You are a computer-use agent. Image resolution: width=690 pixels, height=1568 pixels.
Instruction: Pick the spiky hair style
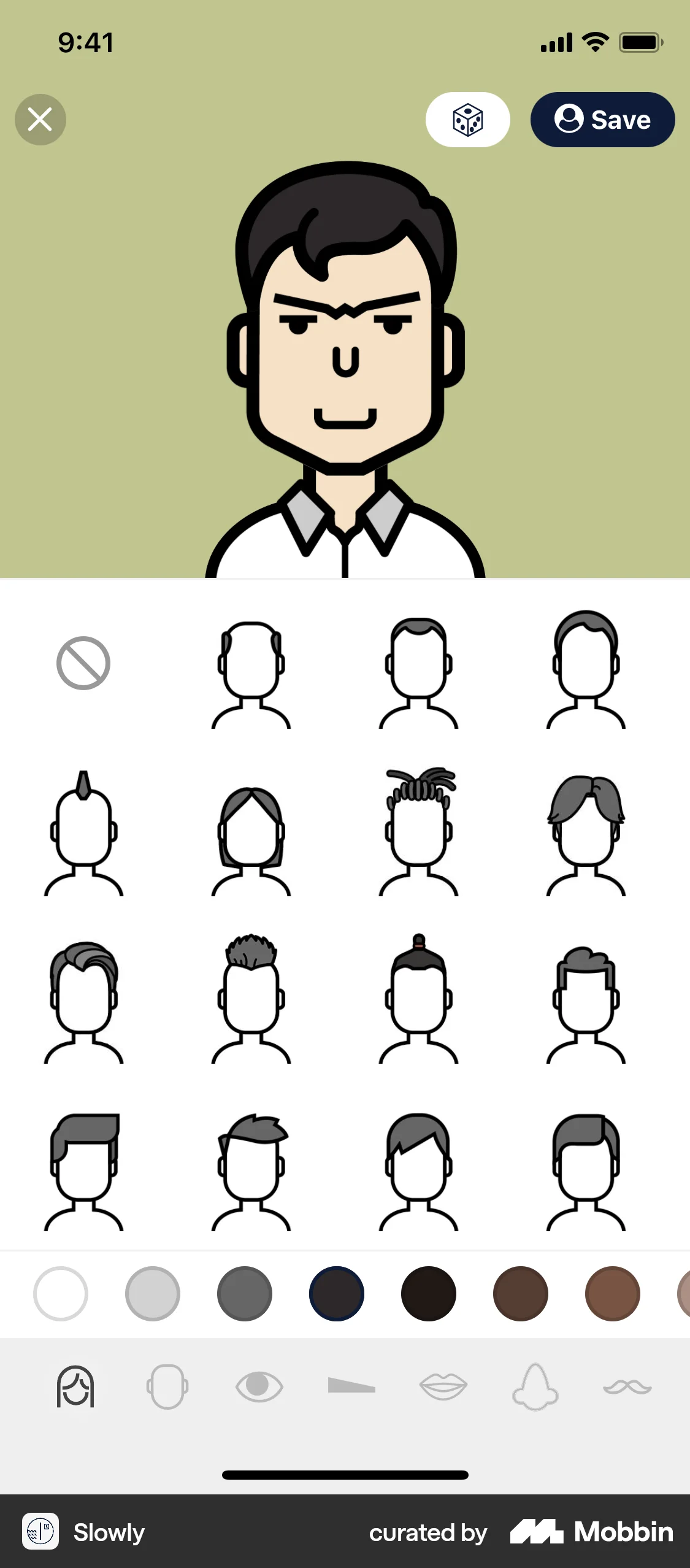coord(251,1000)
